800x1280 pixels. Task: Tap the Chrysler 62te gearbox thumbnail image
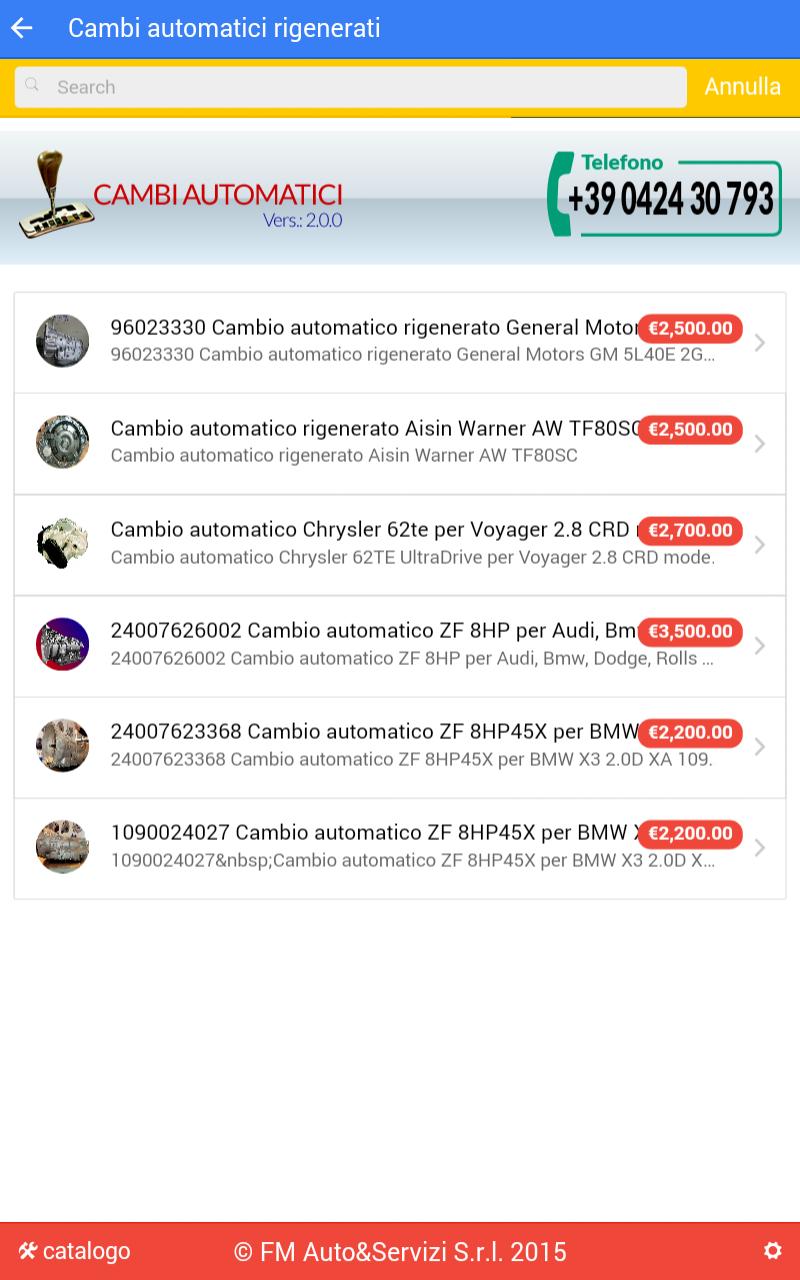[62, 542]
